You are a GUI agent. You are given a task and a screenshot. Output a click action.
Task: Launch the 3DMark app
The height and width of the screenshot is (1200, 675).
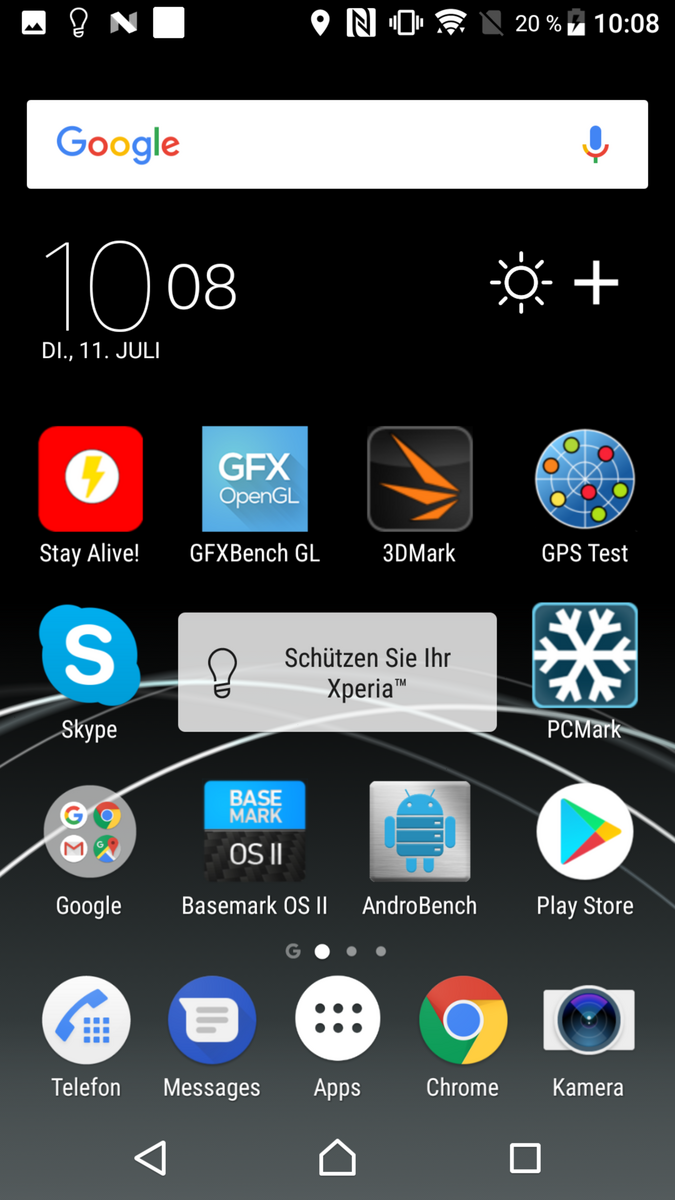click(x=419, y=479)
